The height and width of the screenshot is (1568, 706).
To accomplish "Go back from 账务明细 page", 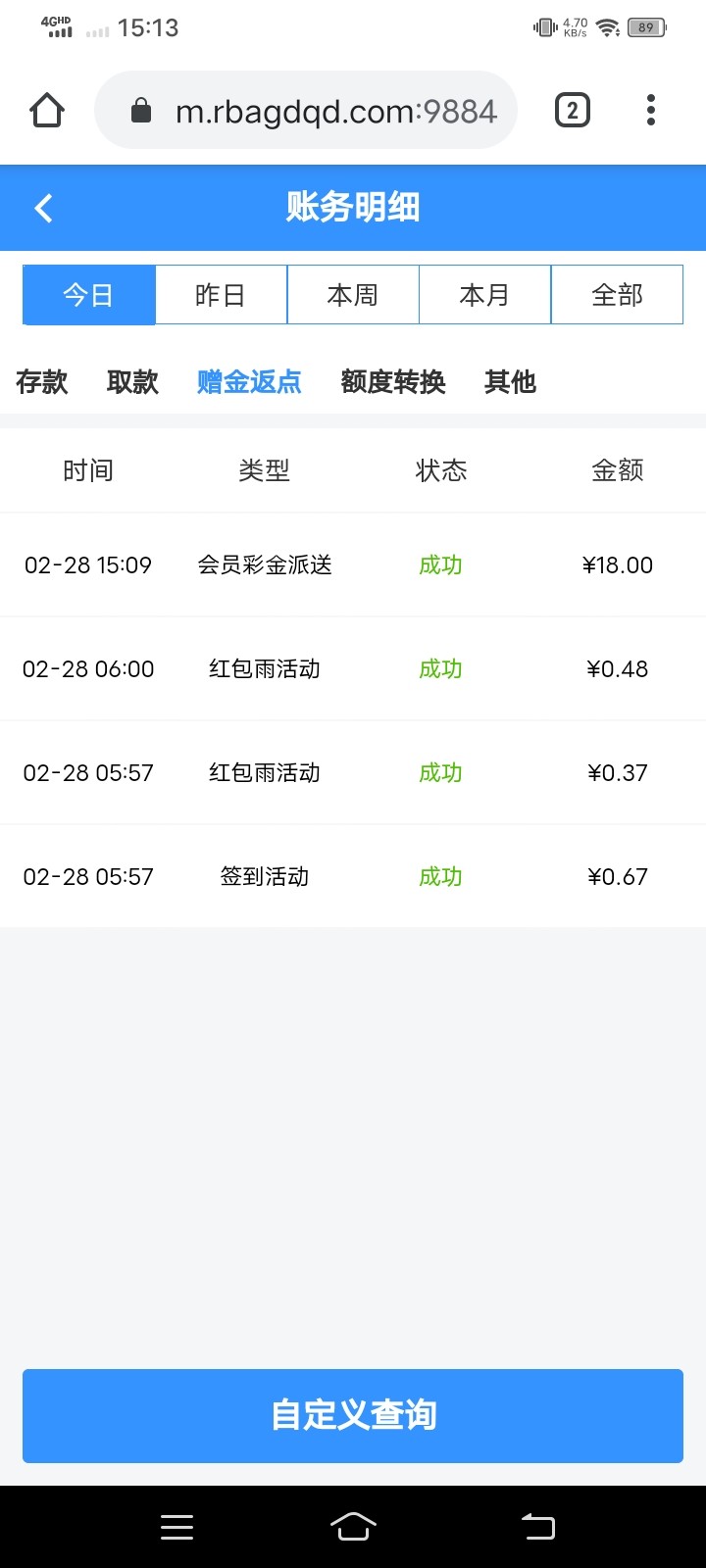I will [x=43, y=208].
